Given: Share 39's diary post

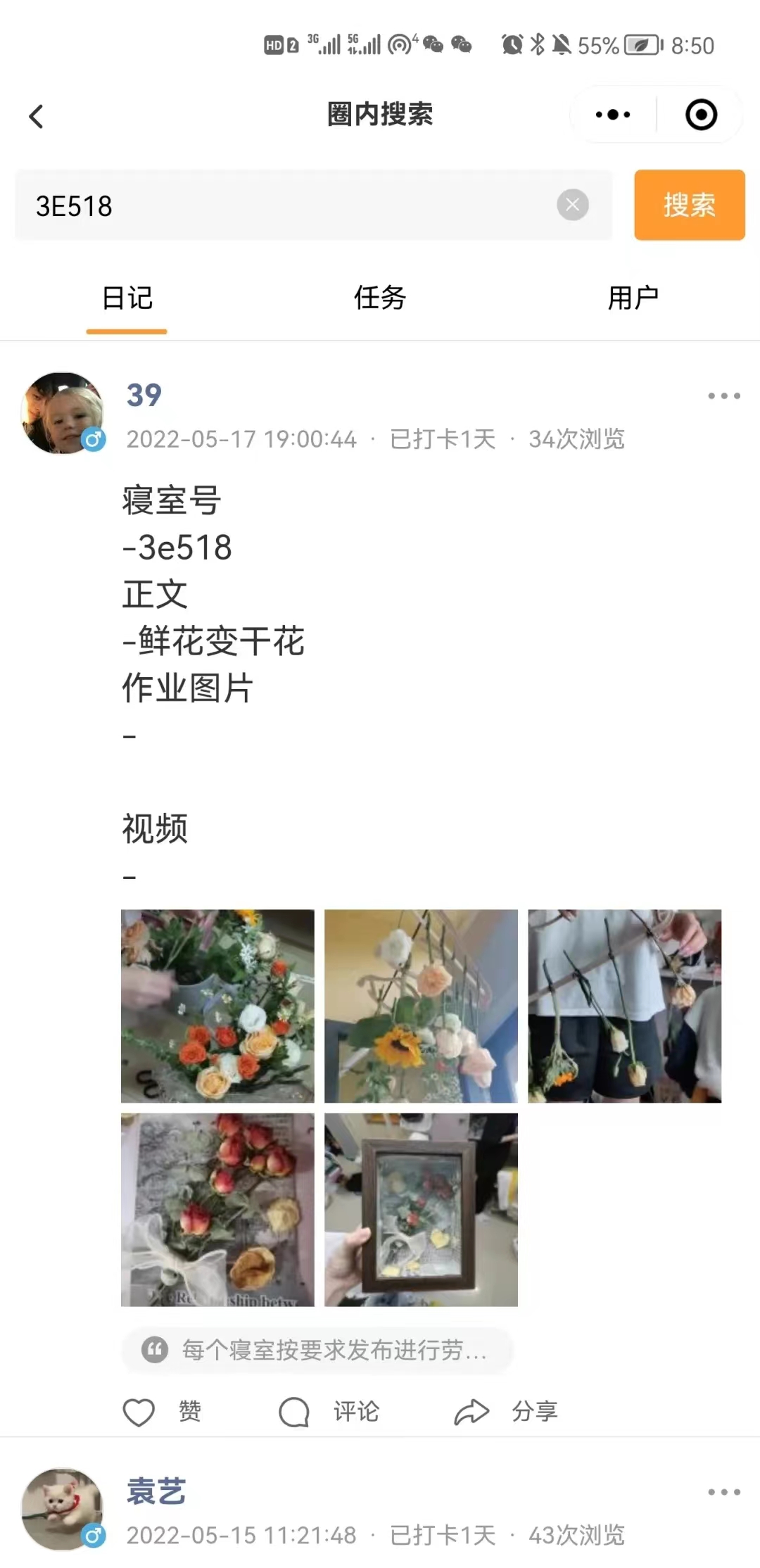Looking at the screenshot, I should pos(506,1411).
